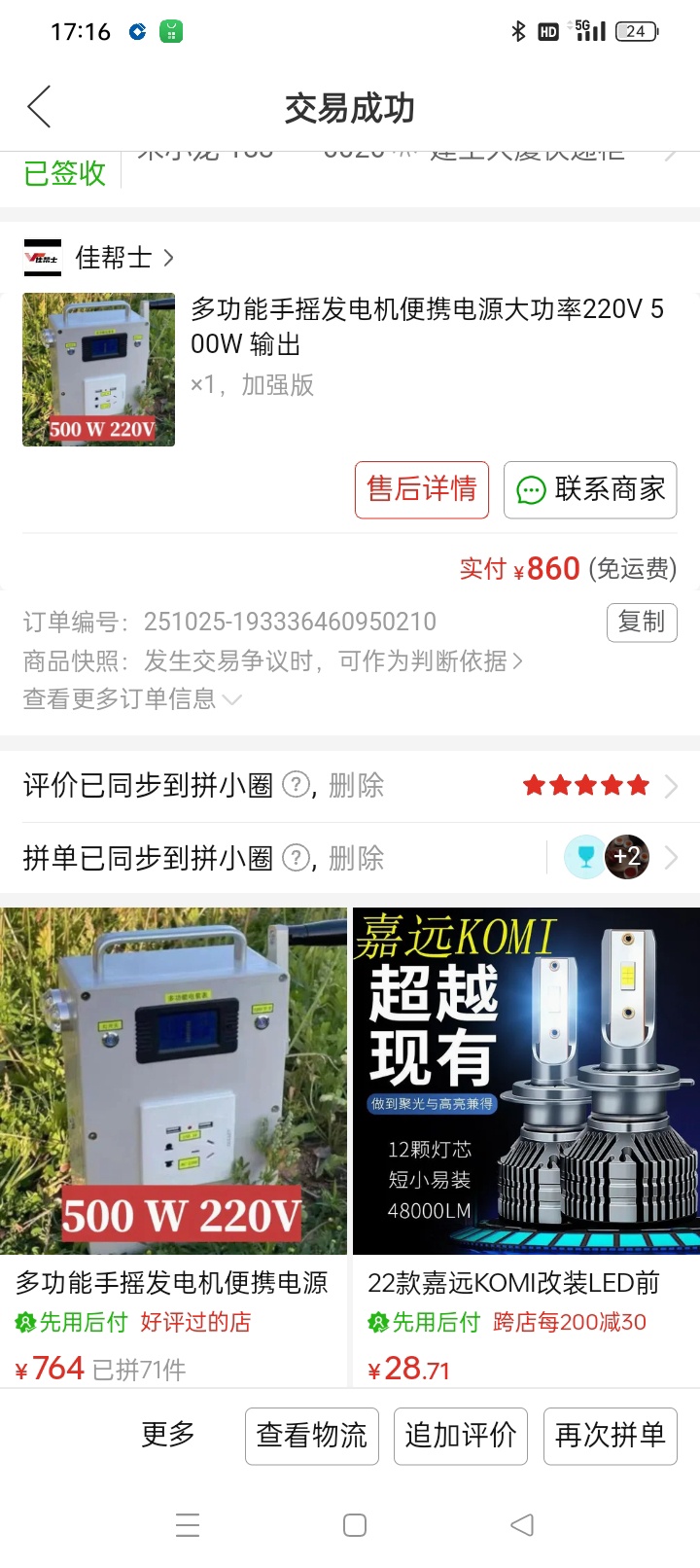Go back using the top-left arrow
This screenshot has width=700, height=1568.
click(39, 107)
